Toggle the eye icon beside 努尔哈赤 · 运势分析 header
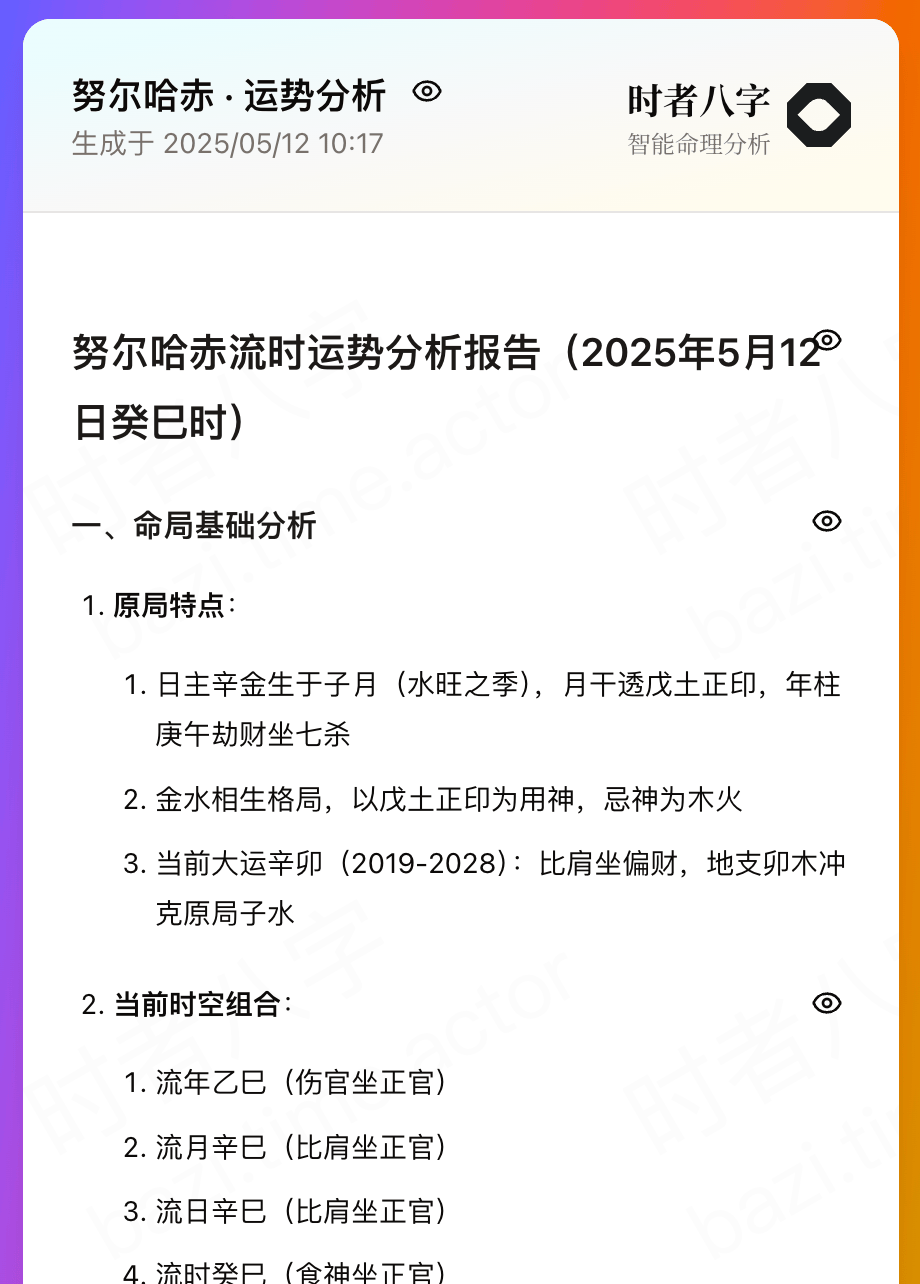The width and height of the screenshot is (920, 1284). [427, 92]
